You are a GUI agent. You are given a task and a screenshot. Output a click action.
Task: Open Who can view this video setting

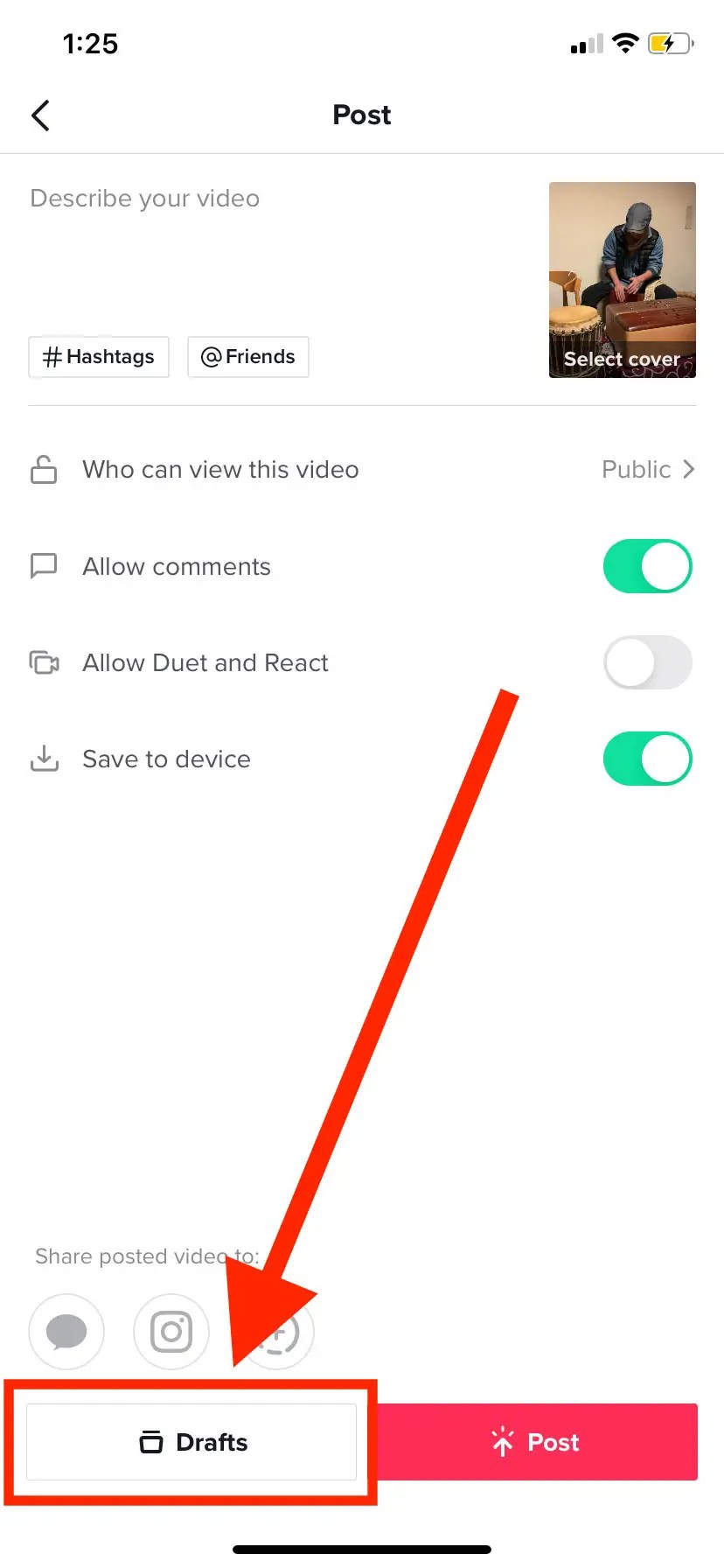coord(362,470)
